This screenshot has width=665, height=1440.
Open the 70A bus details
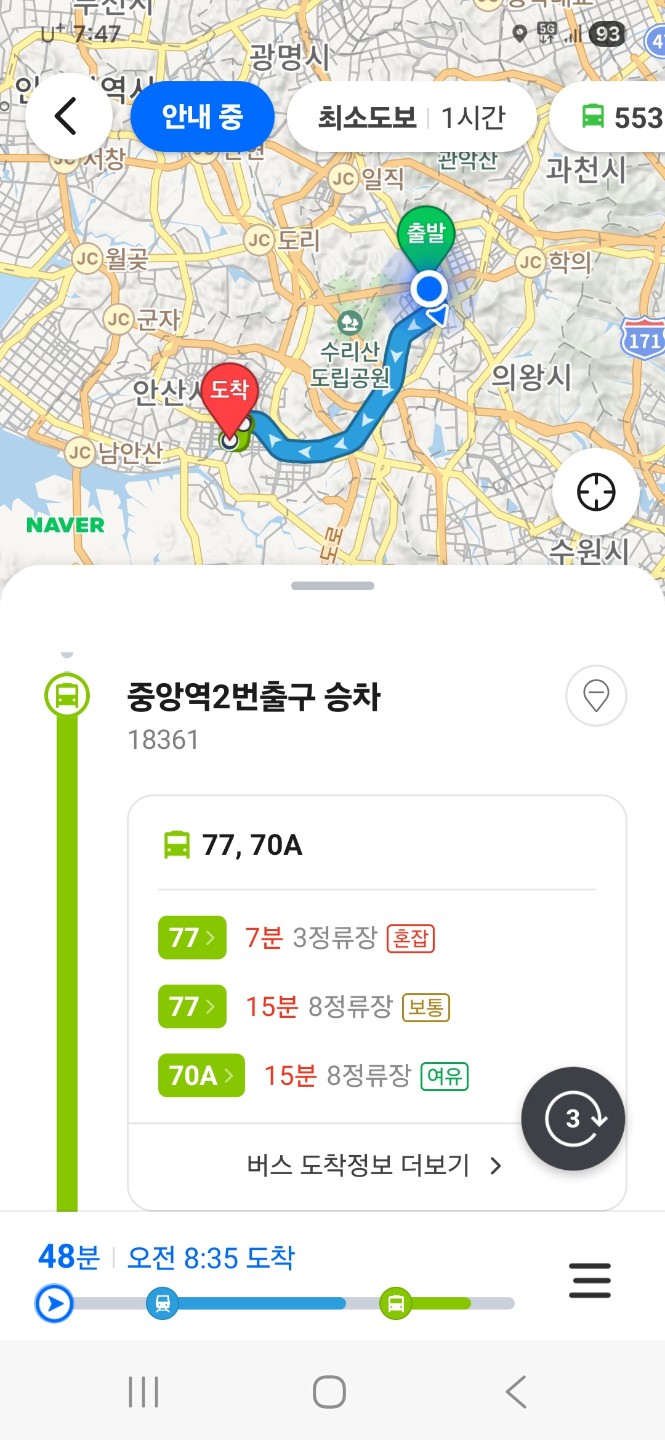click(201, 1076)
